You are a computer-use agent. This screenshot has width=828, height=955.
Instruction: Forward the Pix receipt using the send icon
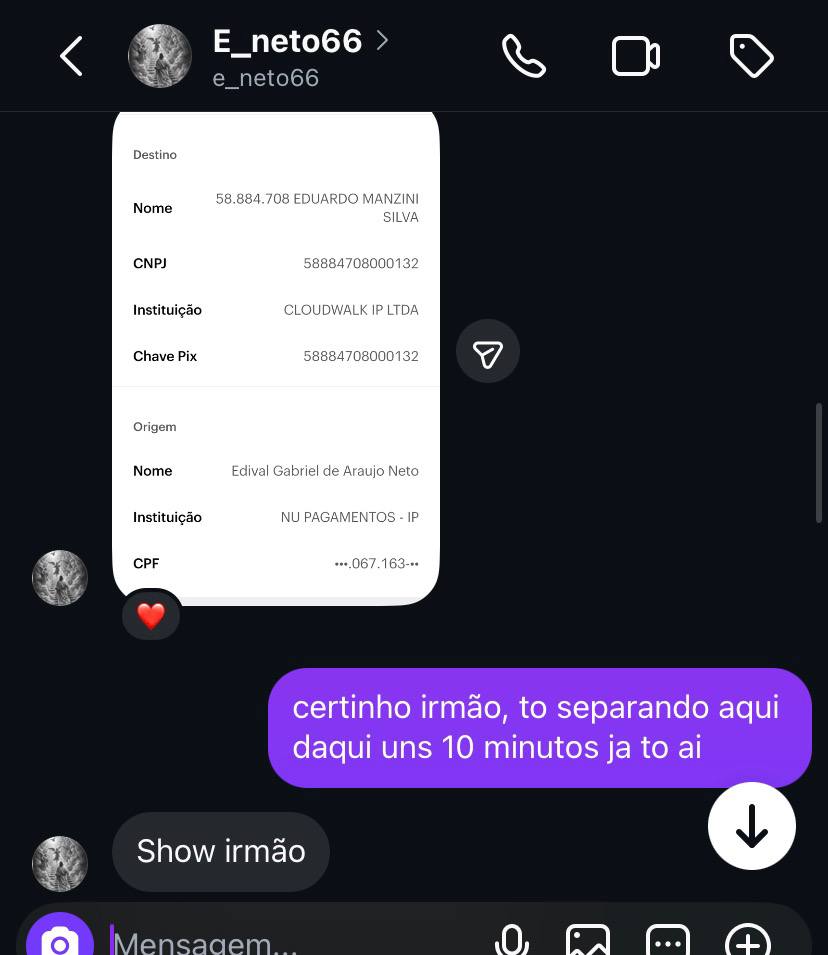[488, 351]
